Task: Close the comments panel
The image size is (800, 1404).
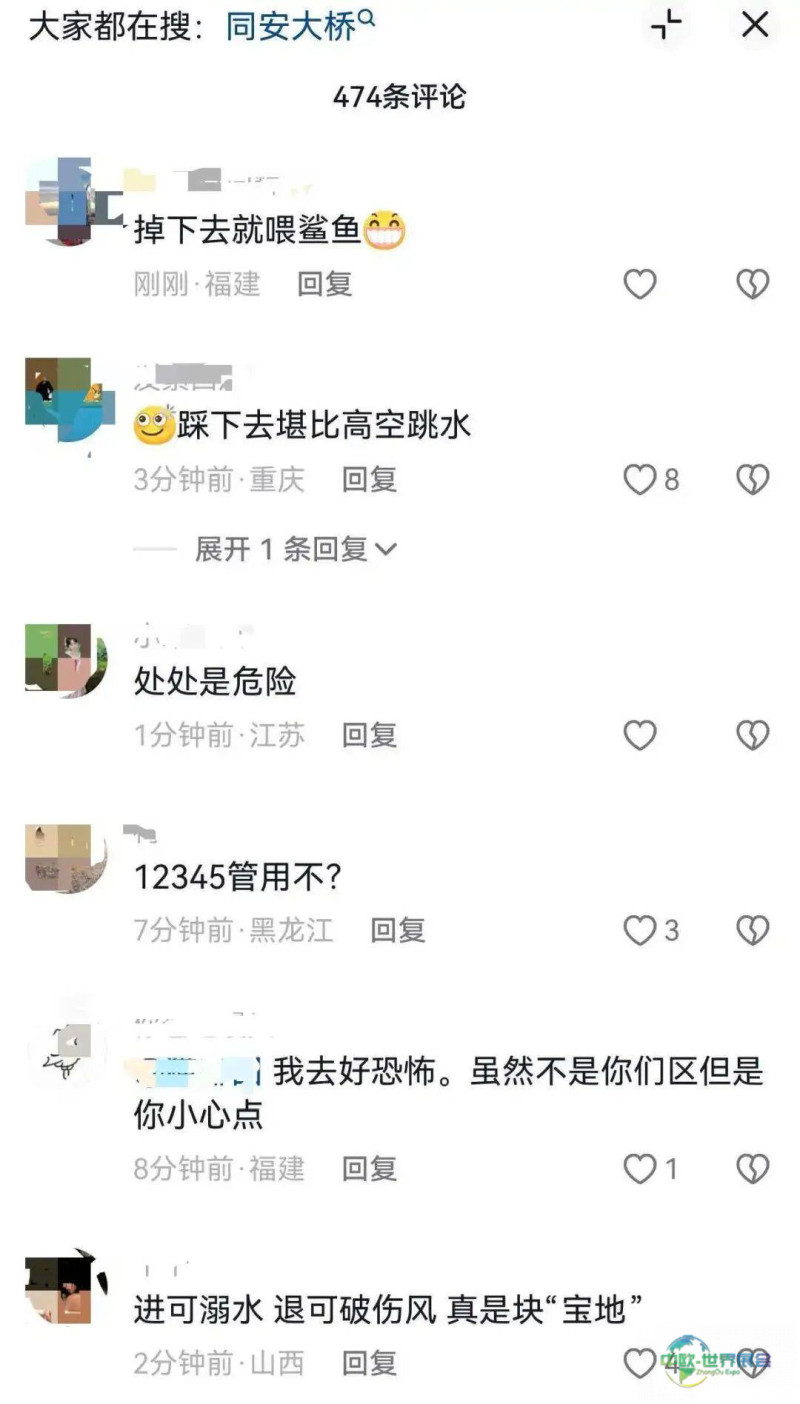Action: [x=755, y=25]
